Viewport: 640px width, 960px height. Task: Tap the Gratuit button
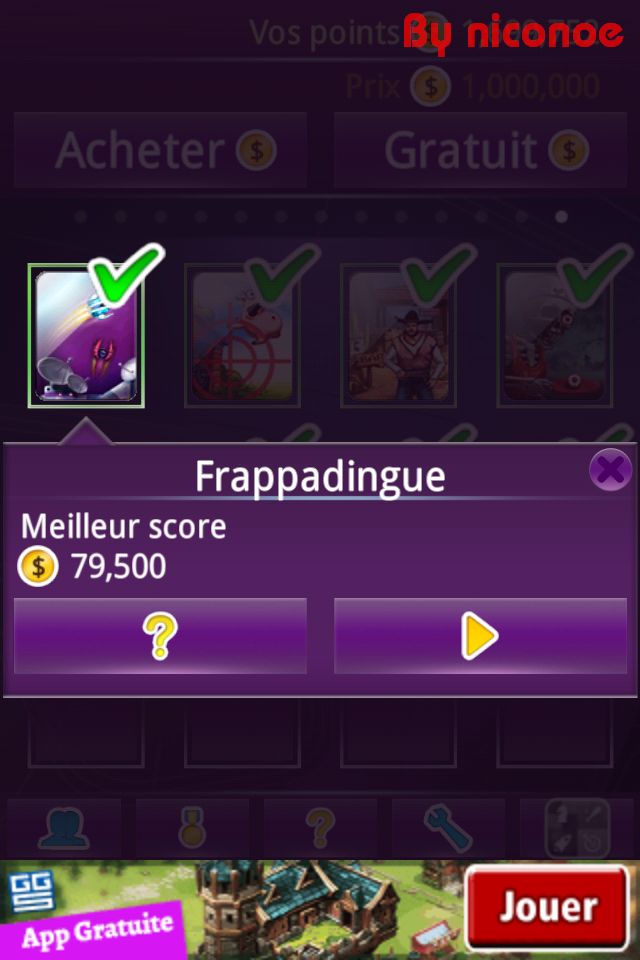[x=480, y=150]
